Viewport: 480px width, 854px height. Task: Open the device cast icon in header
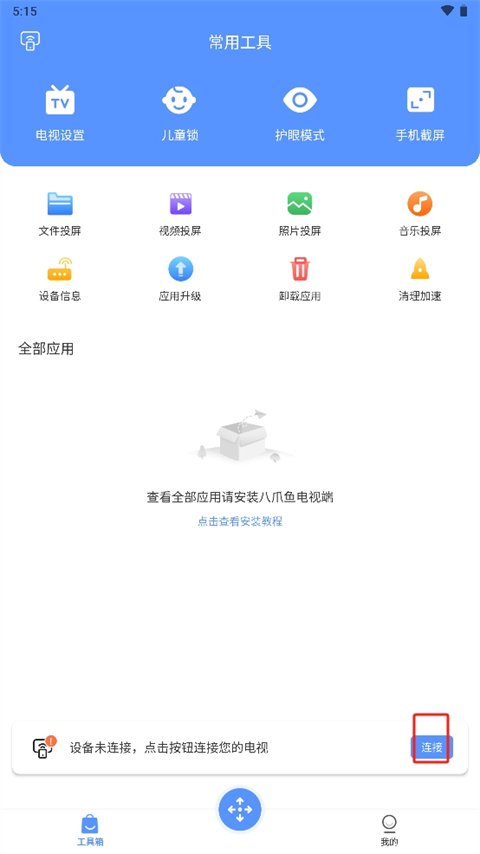(30, 41)
